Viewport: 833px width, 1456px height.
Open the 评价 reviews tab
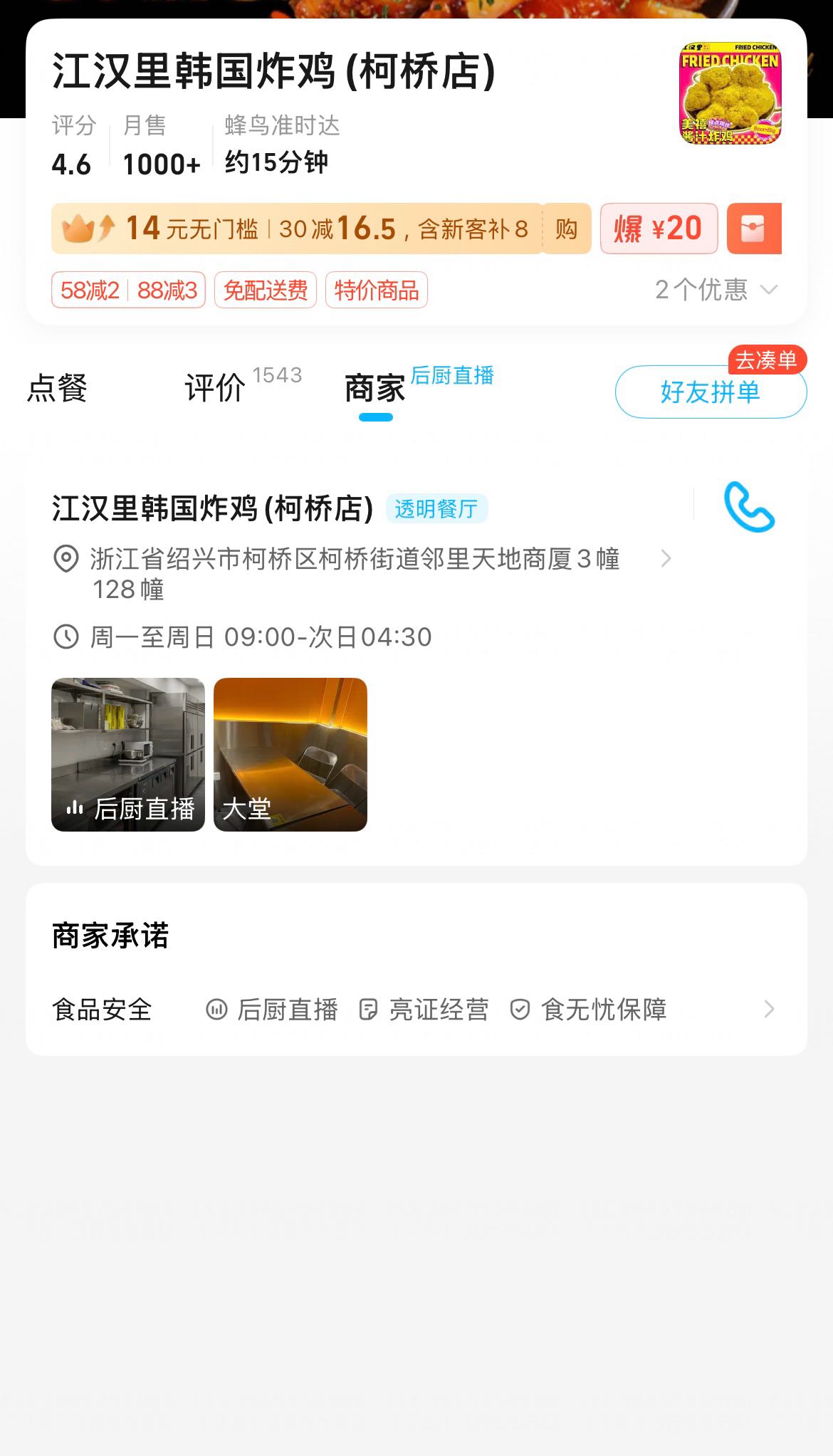coord(216,389)
